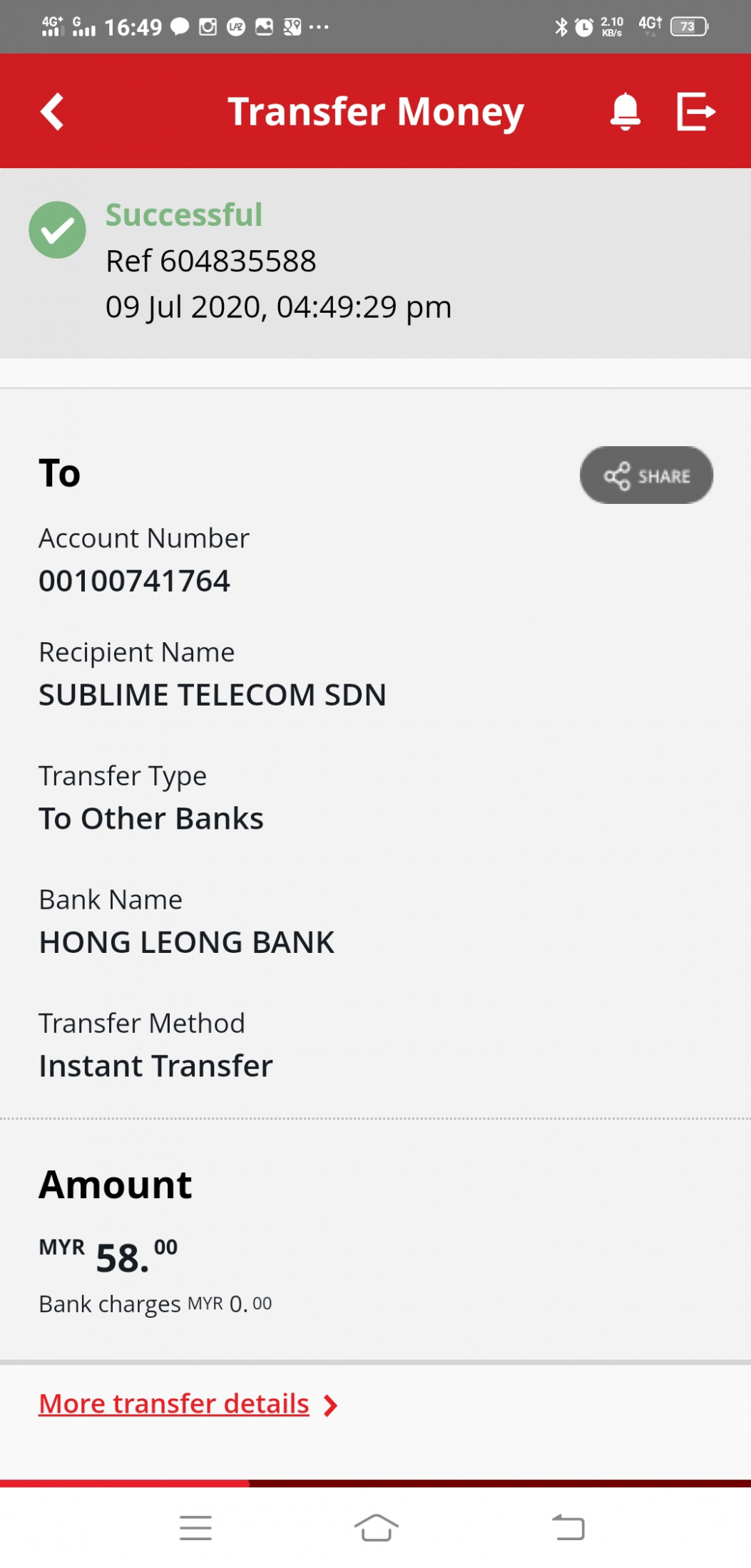Viewport: 751px width, 1568px height.
Task: Go back using the header arrow
Action: (52, 111)
